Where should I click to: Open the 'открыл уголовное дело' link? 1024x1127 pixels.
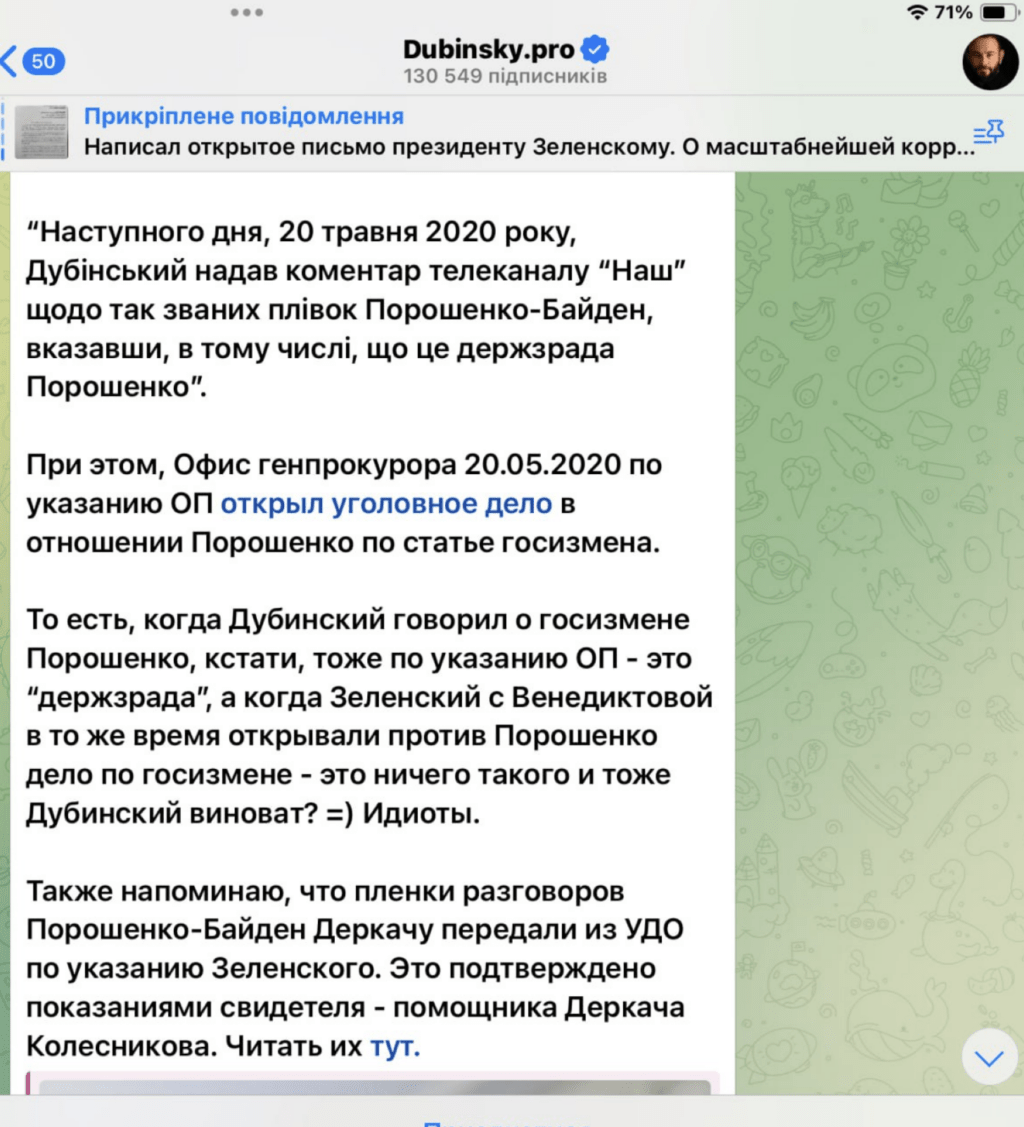coord(386,503)
